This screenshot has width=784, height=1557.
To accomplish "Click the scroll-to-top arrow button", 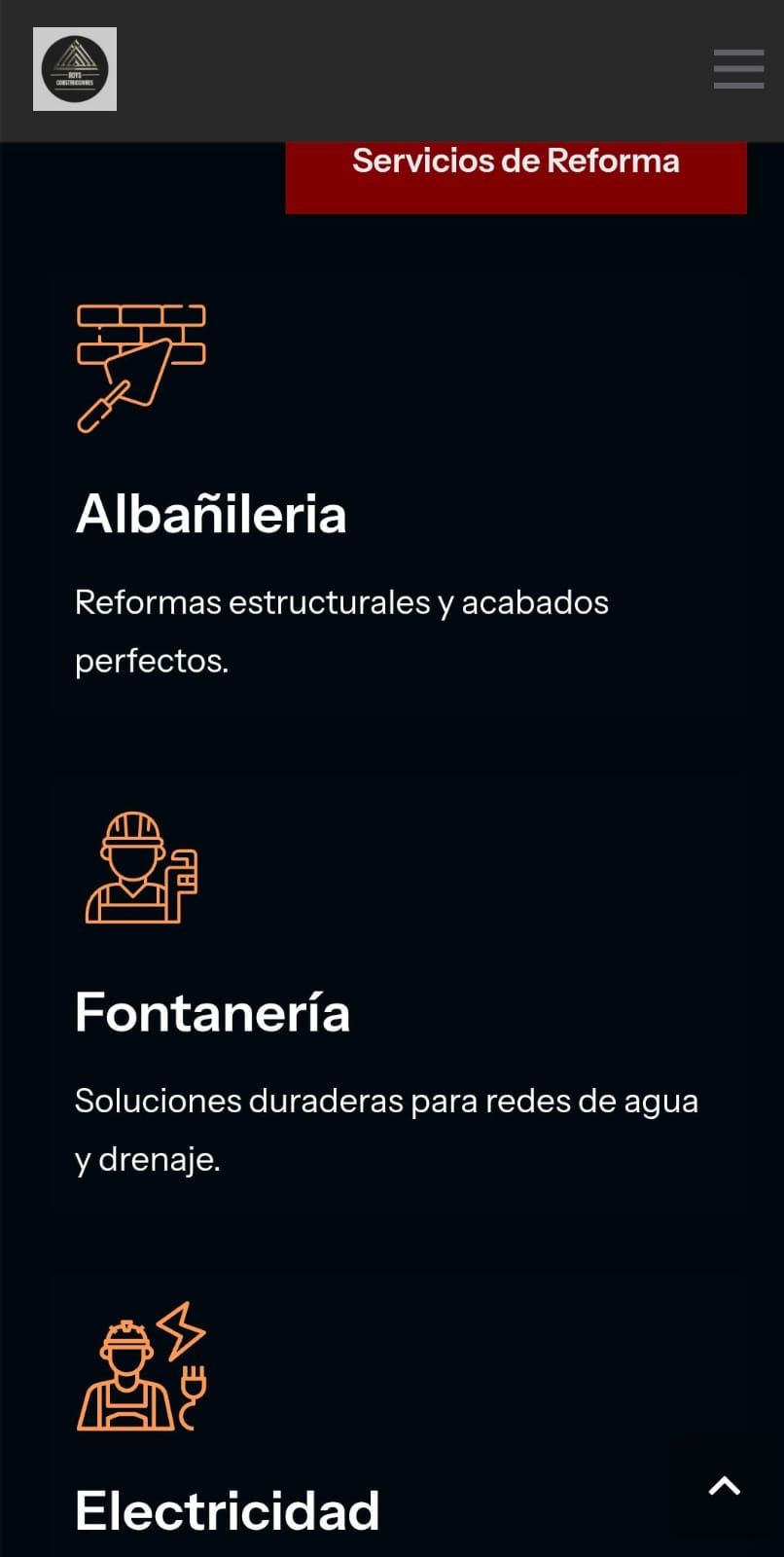I will point(725,1485).
